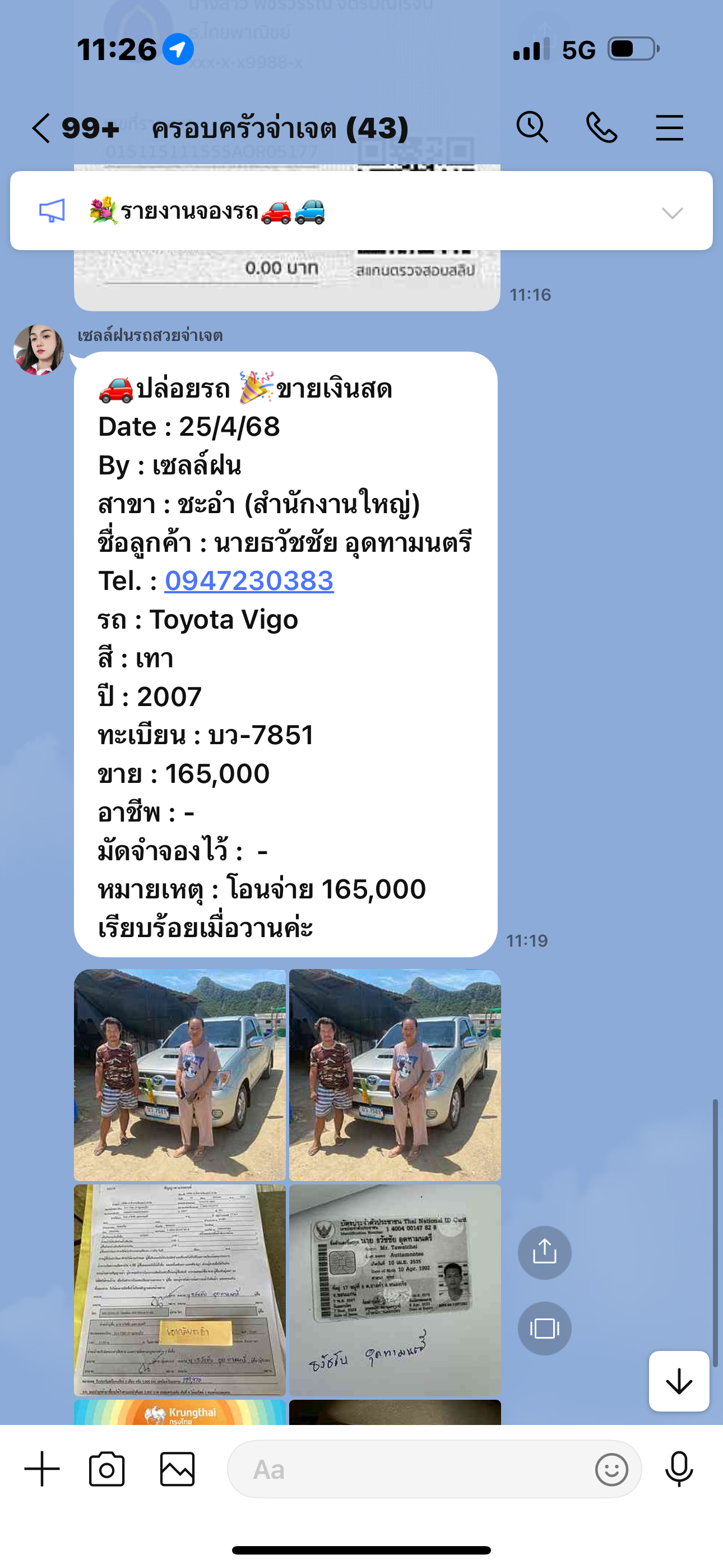Tap the phone number link 0947230383
Screen dimensions: 723x1568
[249, 580]
